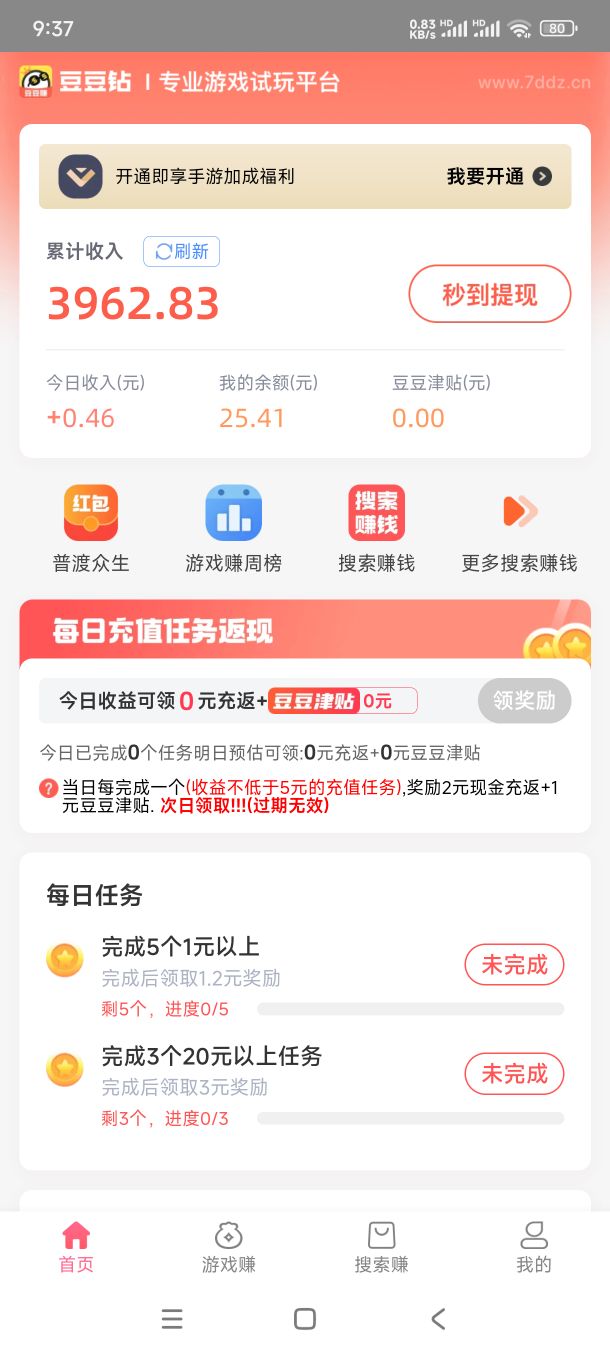Screen dimensions: 610x1356
Task: Refresh the 累计收入 amount
Action: [x=181, y=252]
